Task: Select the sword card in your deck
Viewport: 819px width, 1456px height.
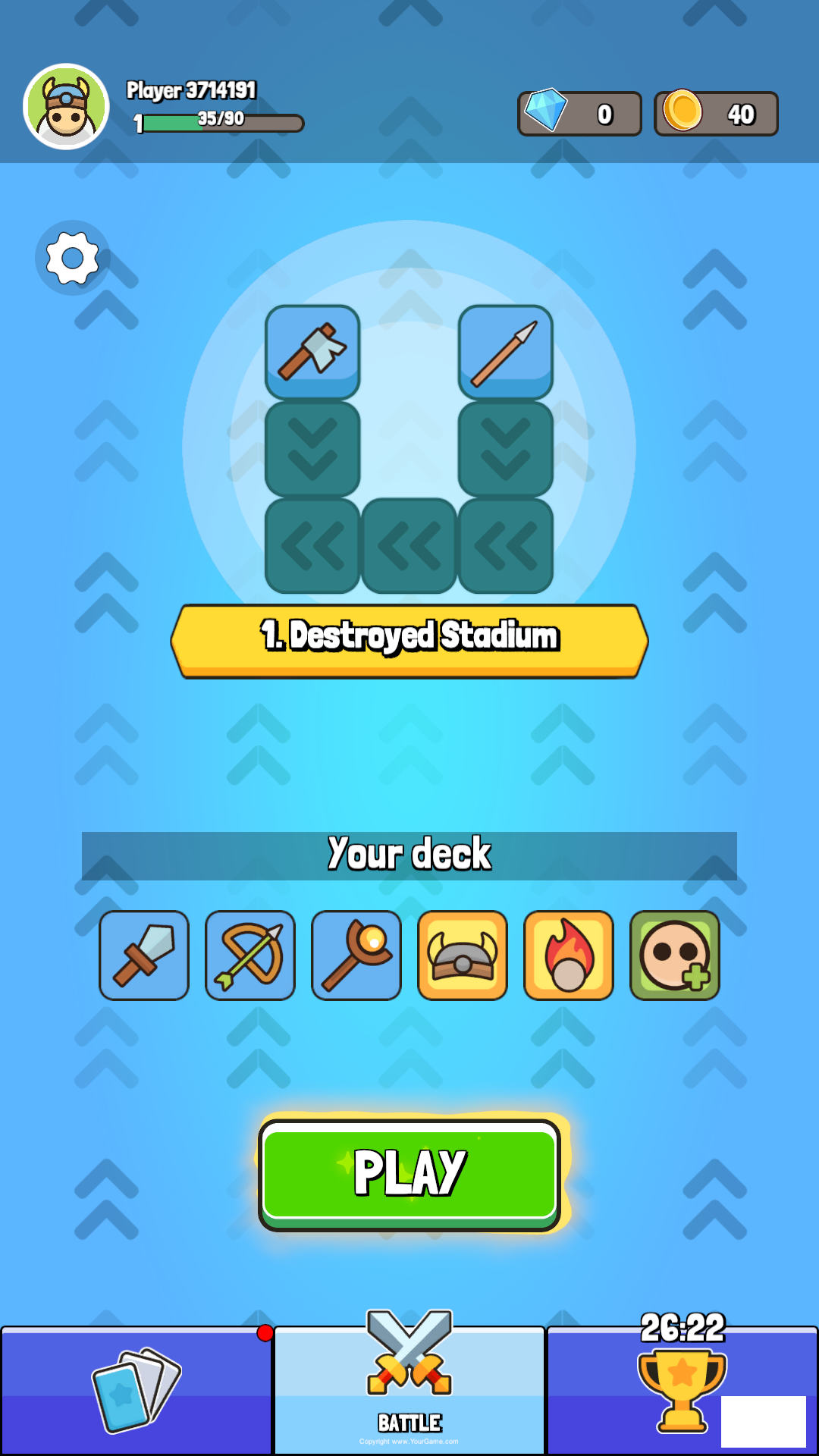Action: click(x=144, y=955)
